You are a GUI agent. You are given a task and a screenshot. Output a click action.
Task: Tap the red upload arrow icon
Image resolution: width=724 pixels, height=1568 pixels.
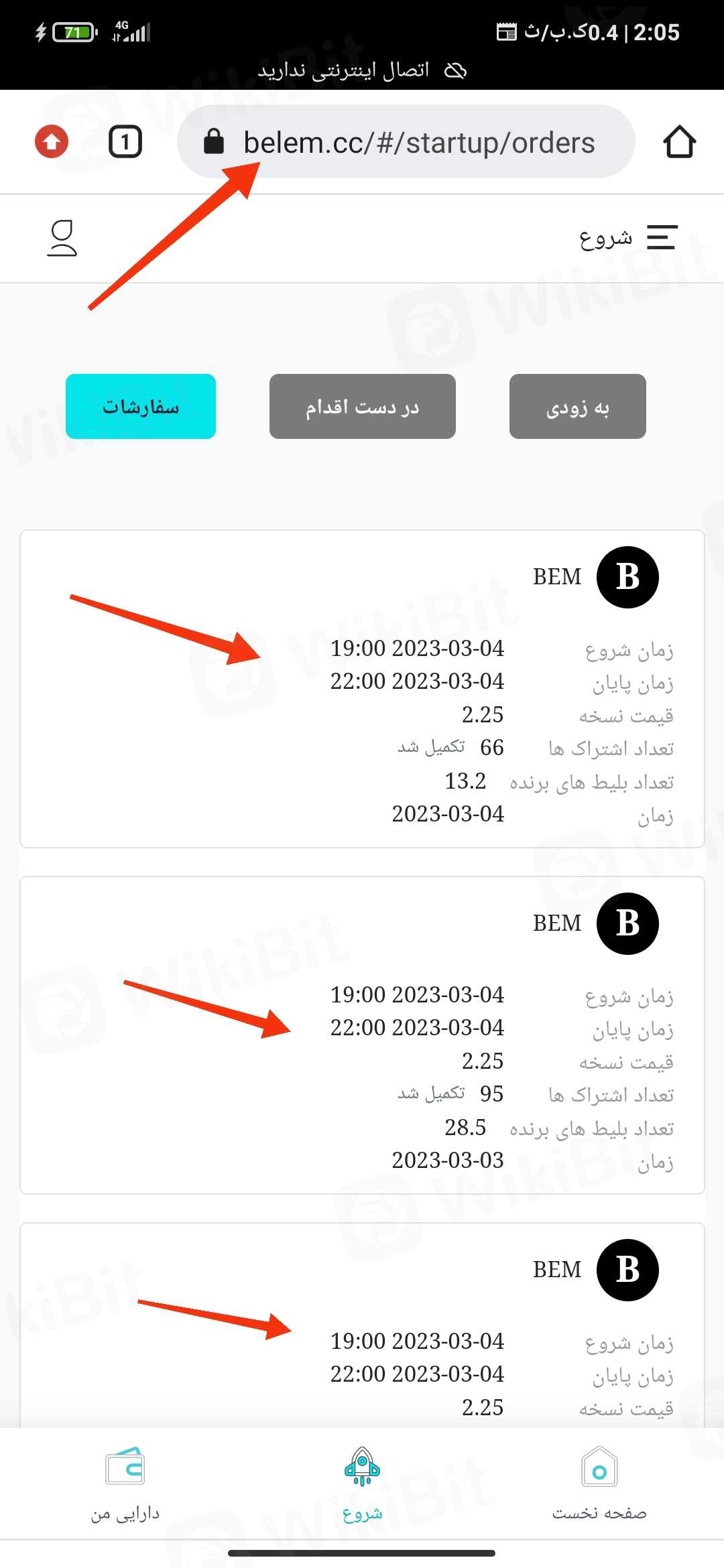coord(52,142)
